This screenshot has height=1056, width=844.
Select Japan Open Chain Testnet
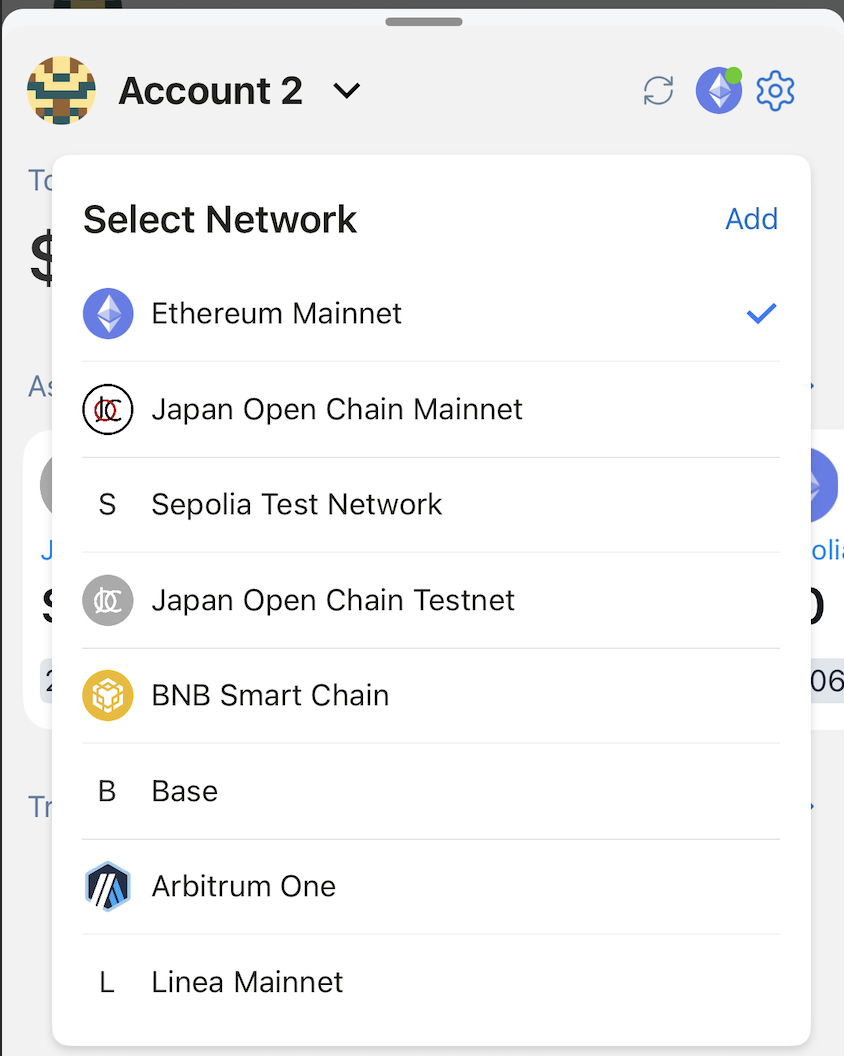click(x=332, y=600)
